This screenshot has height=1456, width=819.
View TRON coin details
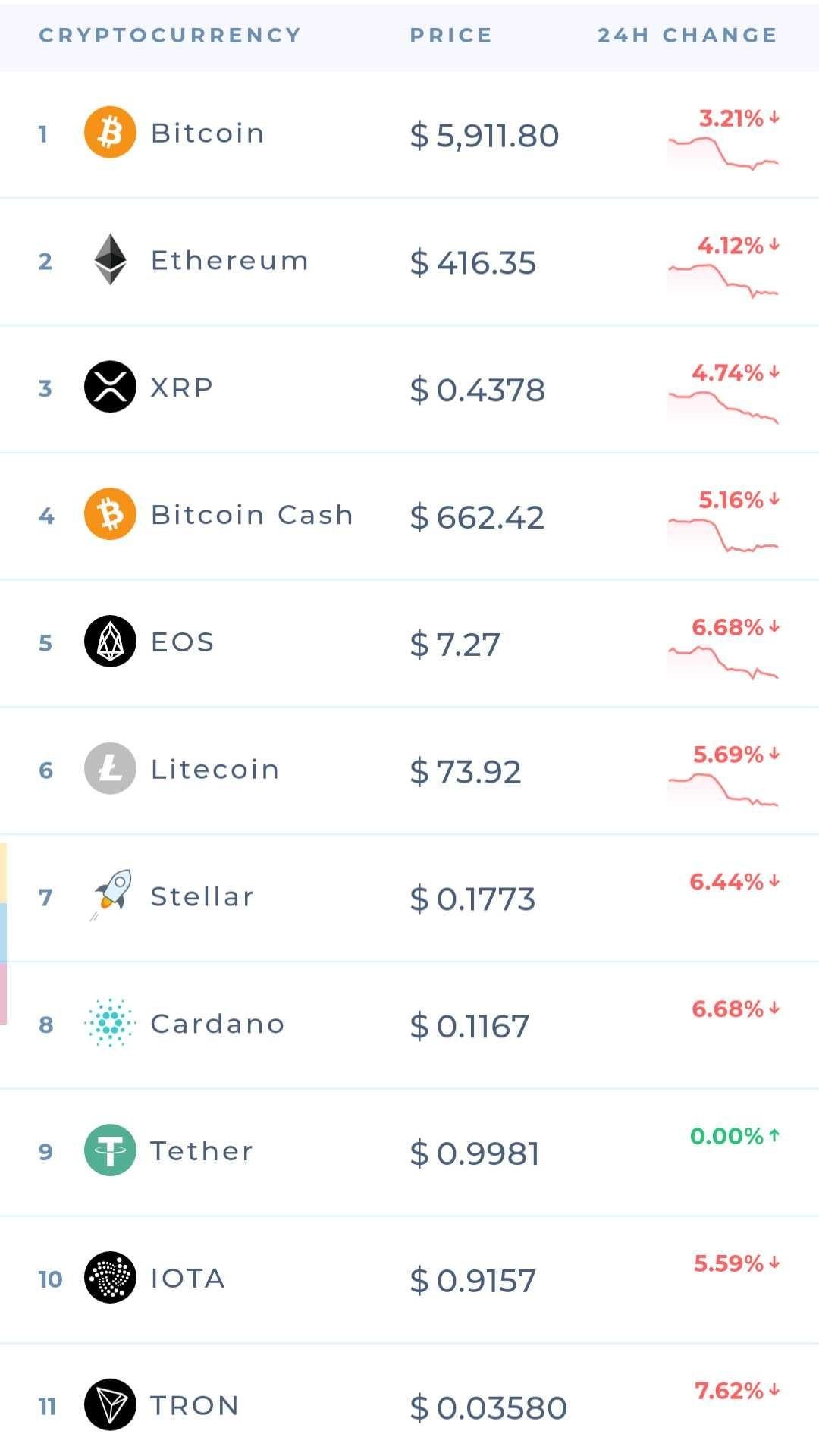tap(409, 1401)
